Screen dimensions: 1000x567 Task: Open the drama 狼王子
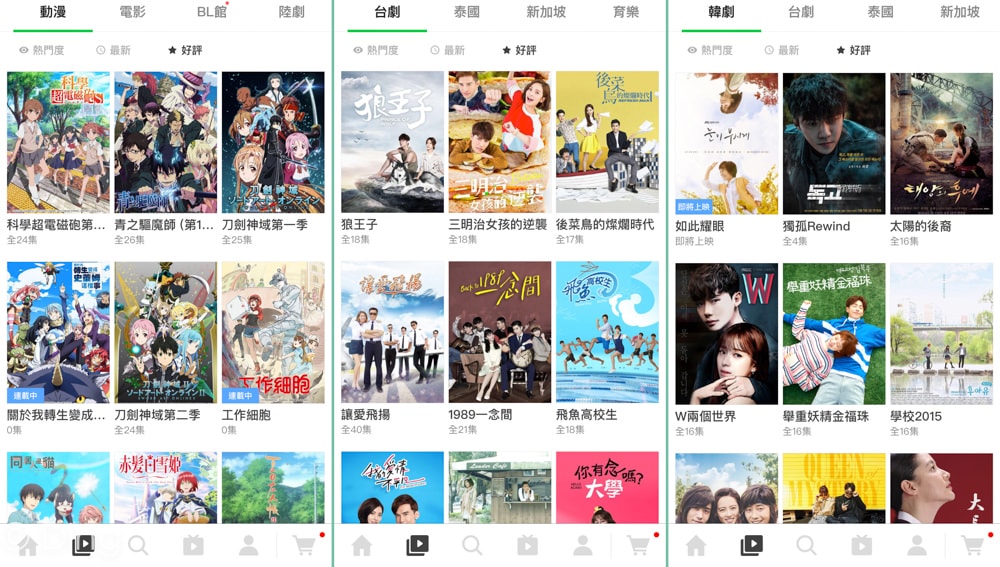tap(392, 141)
